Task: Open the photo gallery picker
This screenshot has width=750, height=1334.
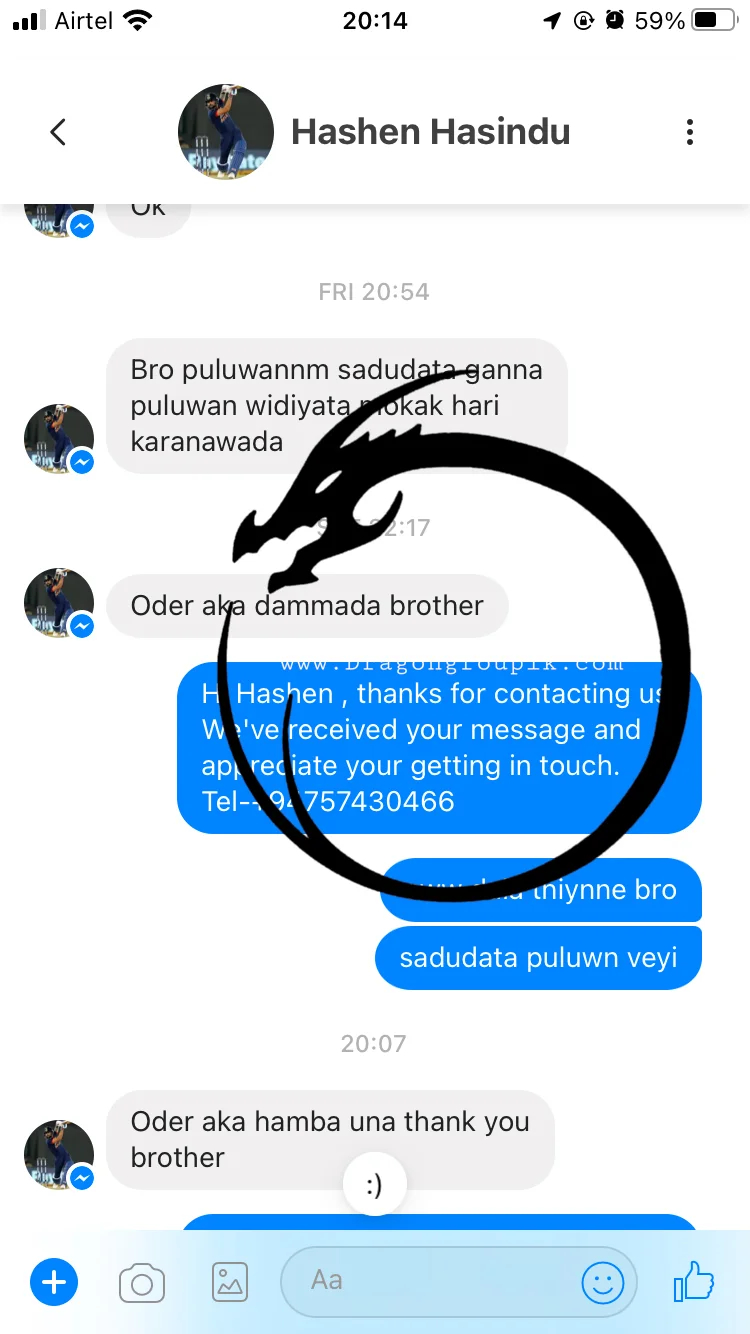Action: coord(230,1281)
